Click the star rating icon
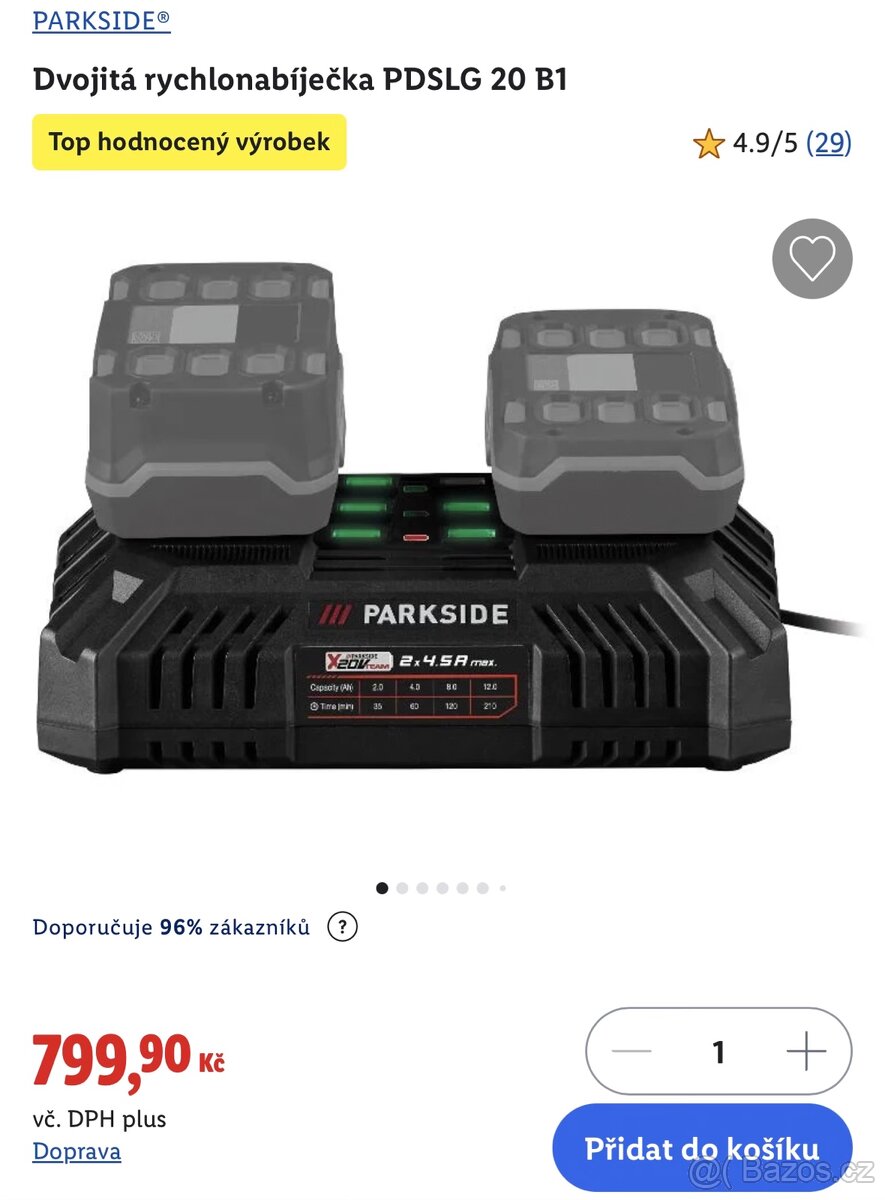Screen dimensions: 885x1200 [710, 143]
